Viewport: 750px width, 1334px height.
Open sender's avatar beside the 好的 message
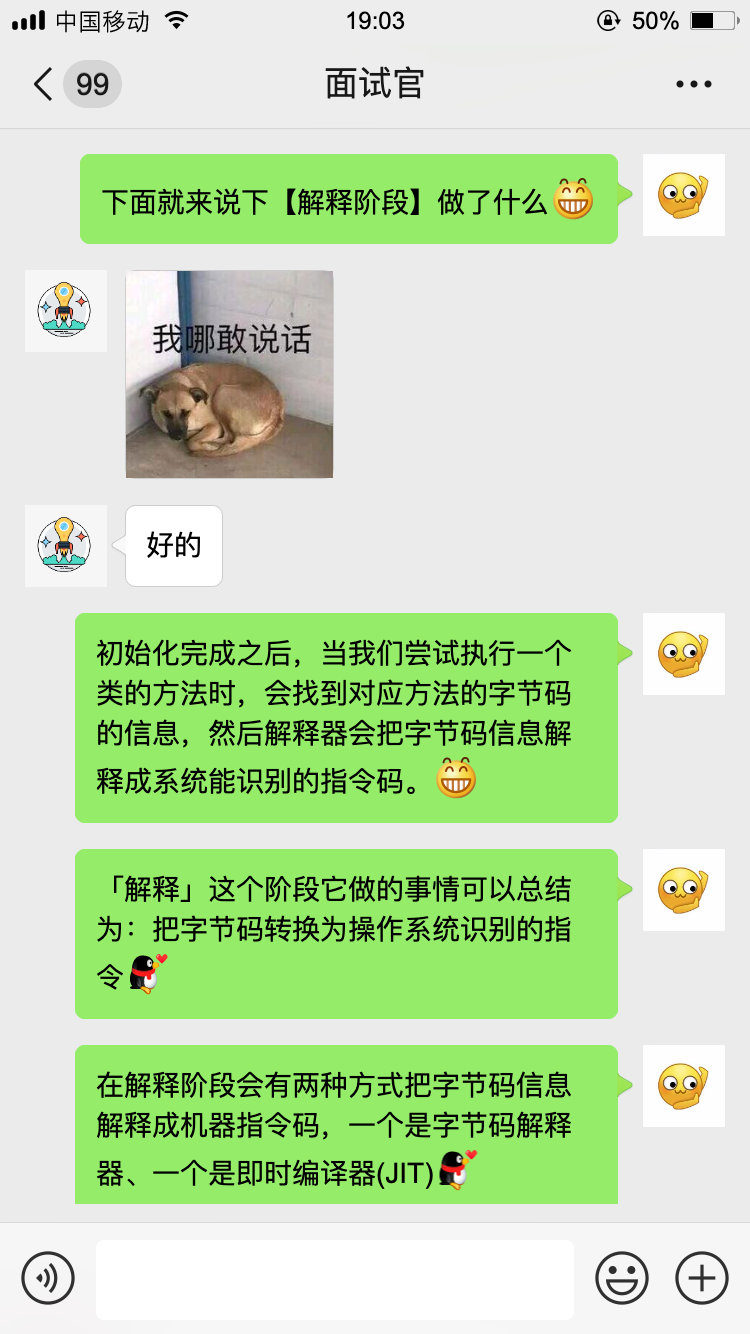(65, 545)
